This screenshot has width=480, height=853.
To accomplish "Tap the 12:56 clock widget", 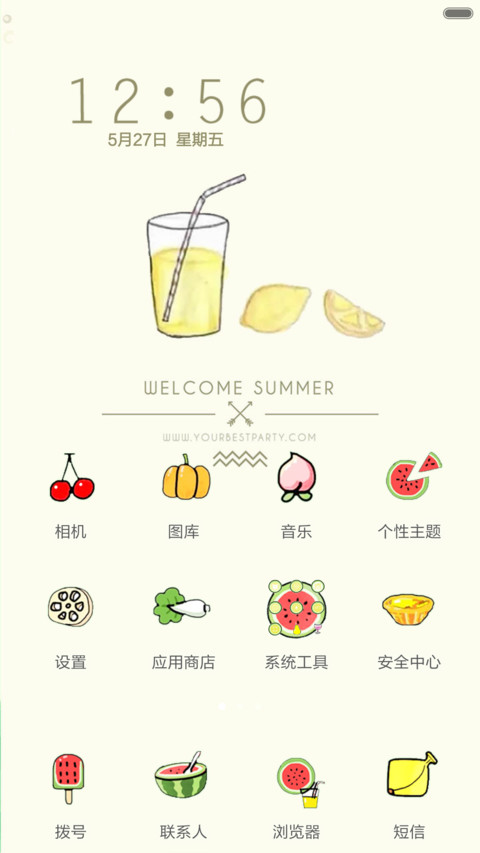I will [168, 101].
